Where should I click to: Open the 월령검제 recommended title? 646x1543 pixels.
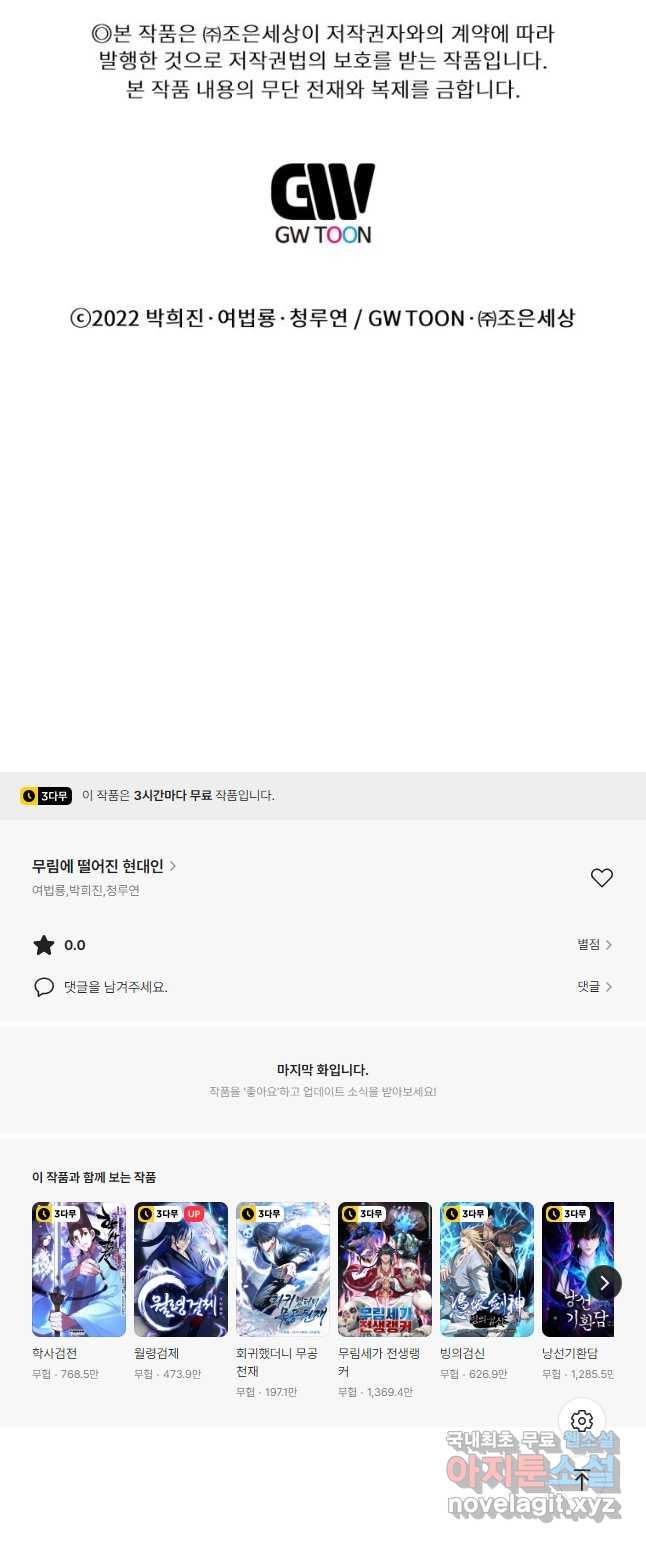[181, 1269]
